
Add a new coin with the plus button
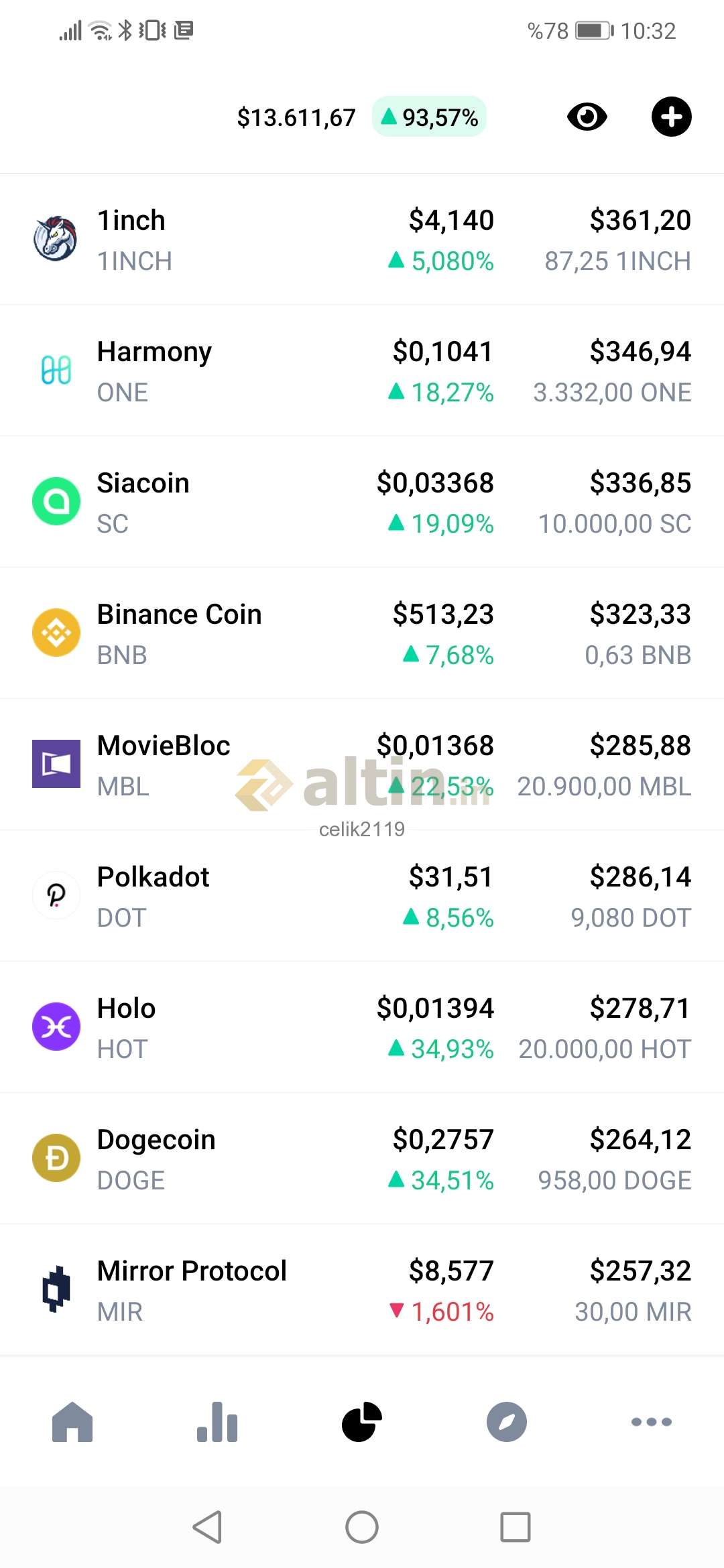click(672, 117)
